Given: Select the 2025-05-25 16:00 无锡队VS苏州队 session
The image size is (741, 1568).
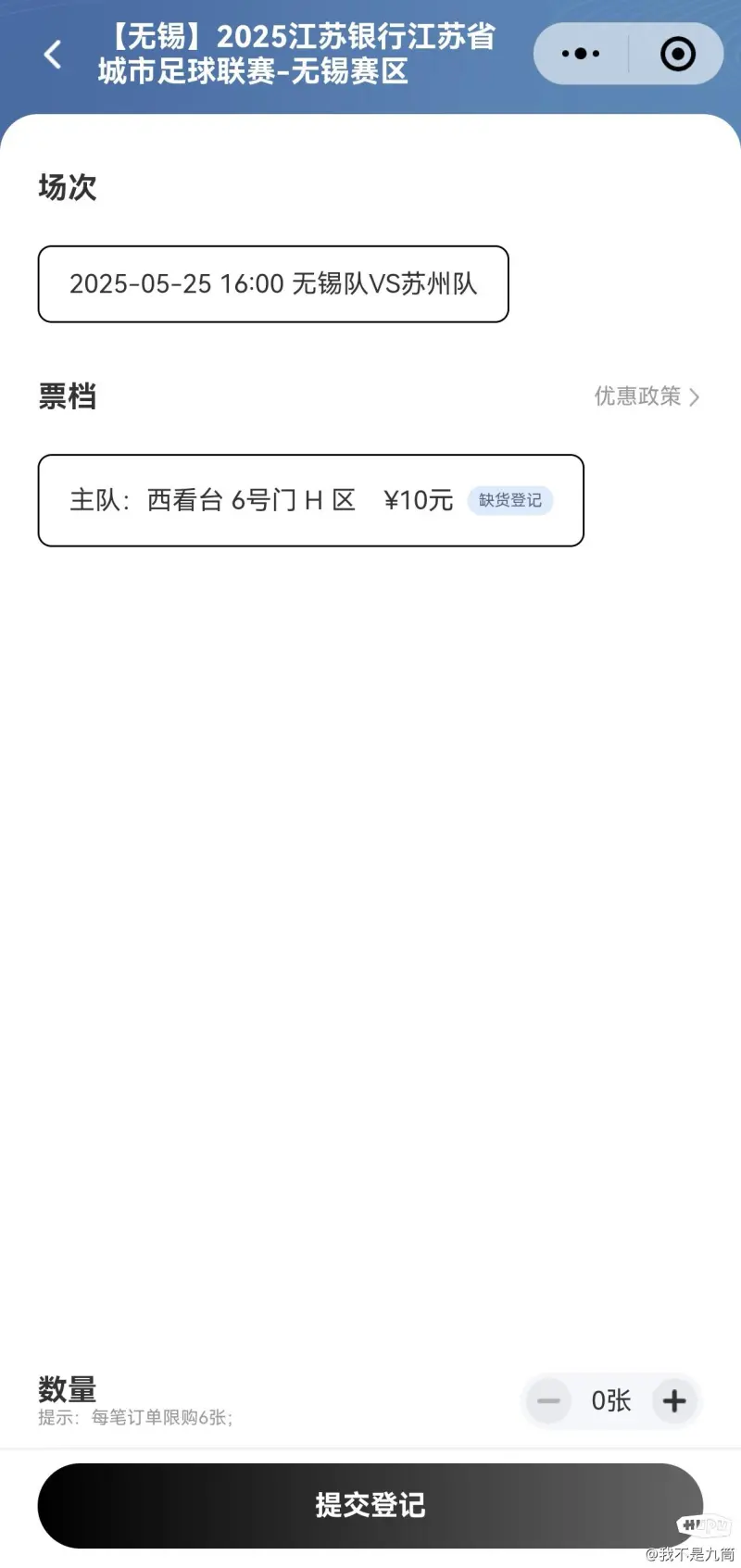Looking at the screenshot, I should coord(273,284).
